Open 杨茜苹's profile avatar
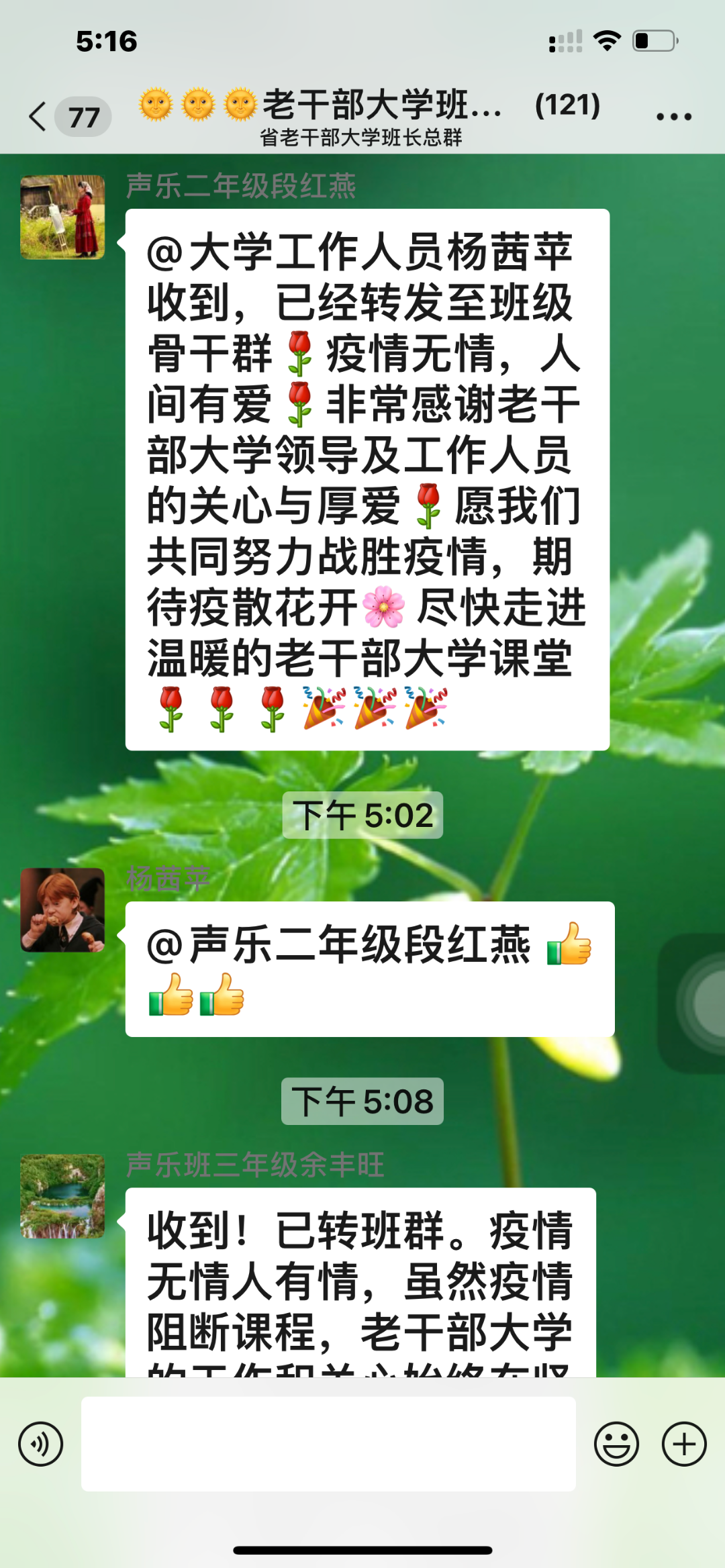Image resolution: width=725 pixels, height=1568 pixels. point(62,910)
